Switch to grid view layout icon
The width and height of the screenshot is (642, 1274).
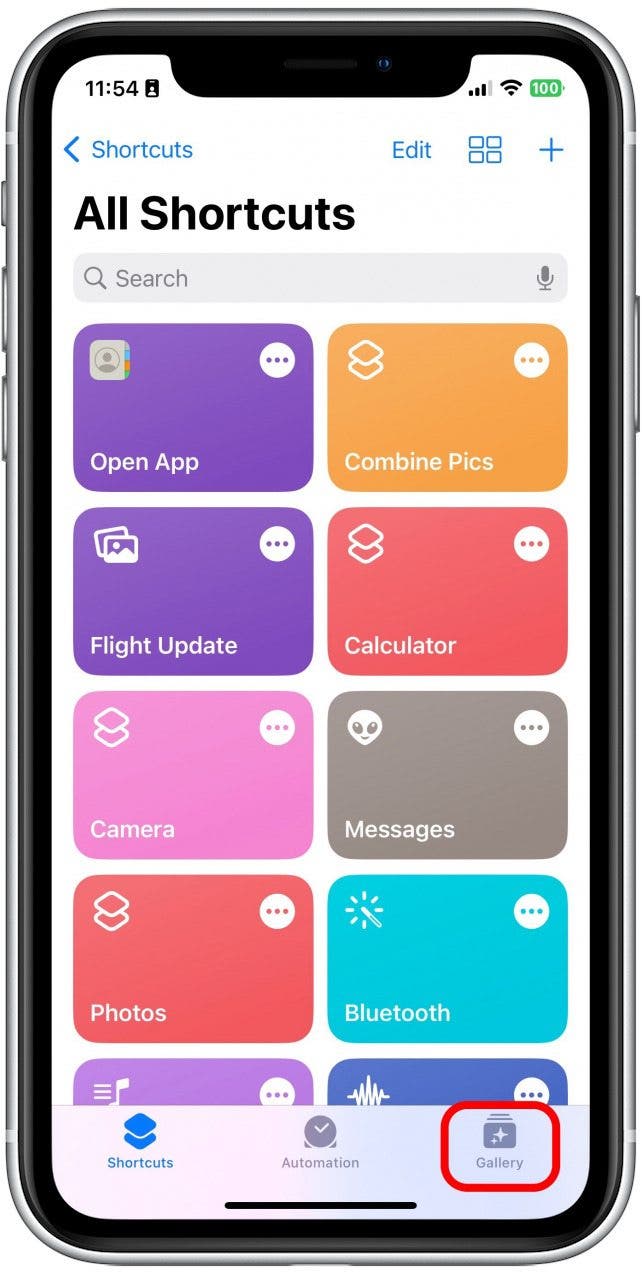click(485, 150)
